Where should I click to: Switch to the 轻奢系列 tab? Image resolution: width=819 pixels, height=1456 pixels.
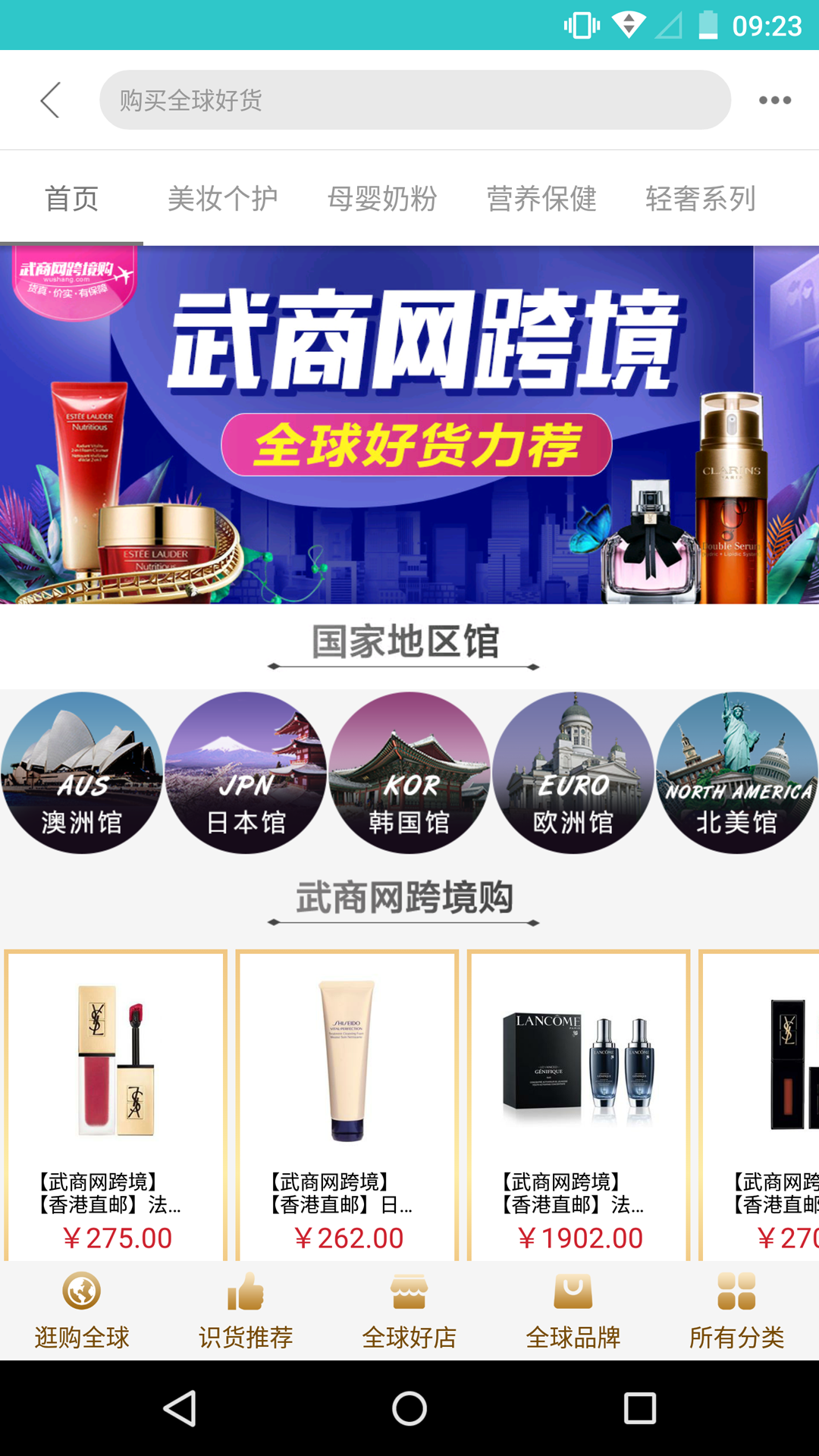701,197
